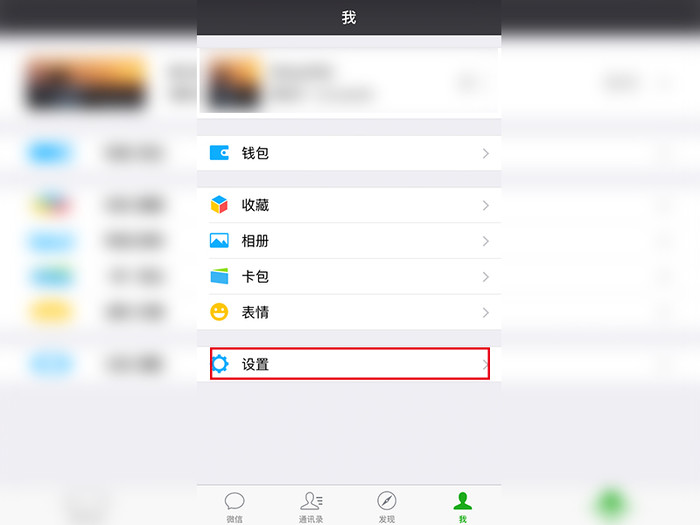700x525 pixels.
Task: Switch to the 通讯录 contacts tab
Action: pyautogui.click(x=310, y=506)
